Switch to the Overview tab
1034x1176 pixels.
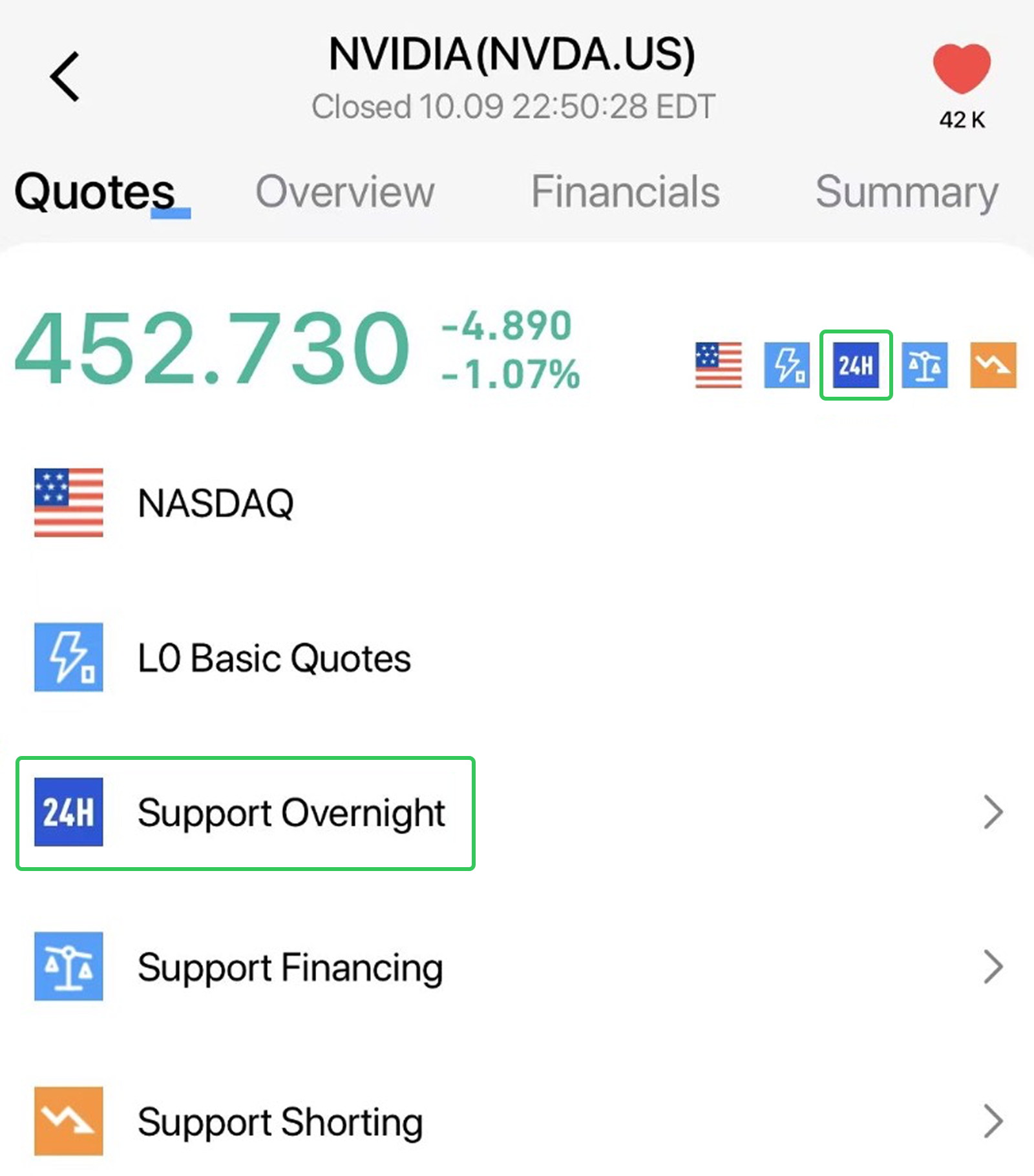(x=344, y=192)
